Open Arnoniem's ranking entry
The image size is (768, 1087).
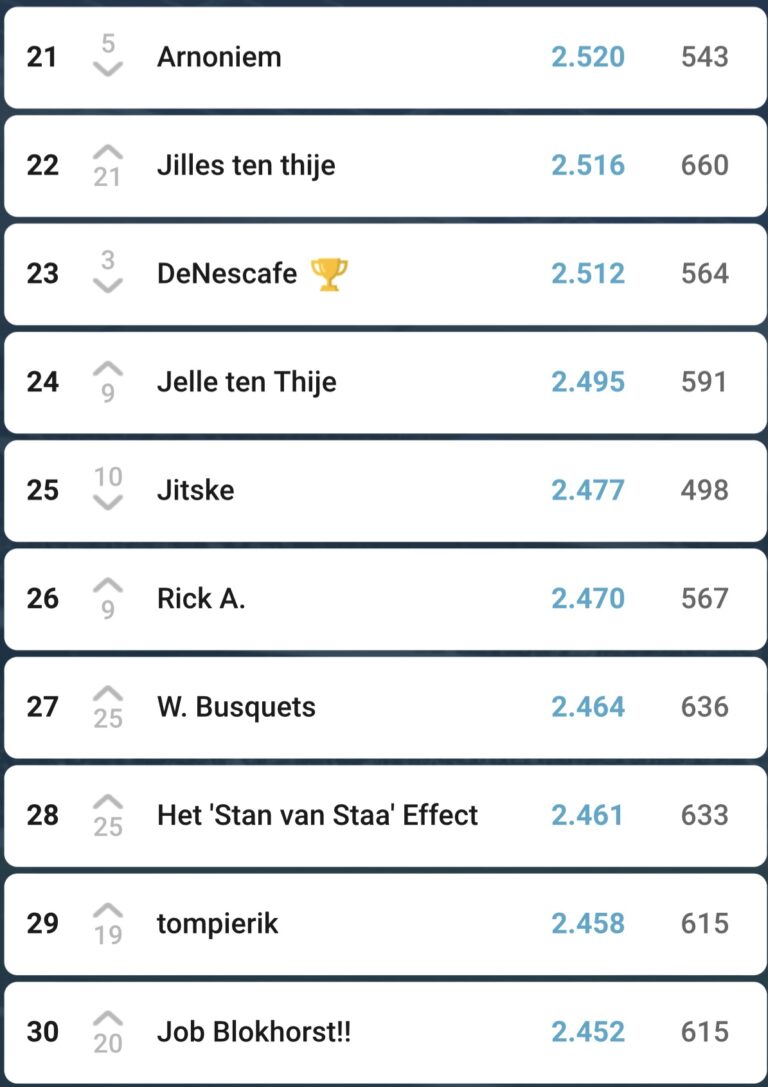[x=219, y=57]
